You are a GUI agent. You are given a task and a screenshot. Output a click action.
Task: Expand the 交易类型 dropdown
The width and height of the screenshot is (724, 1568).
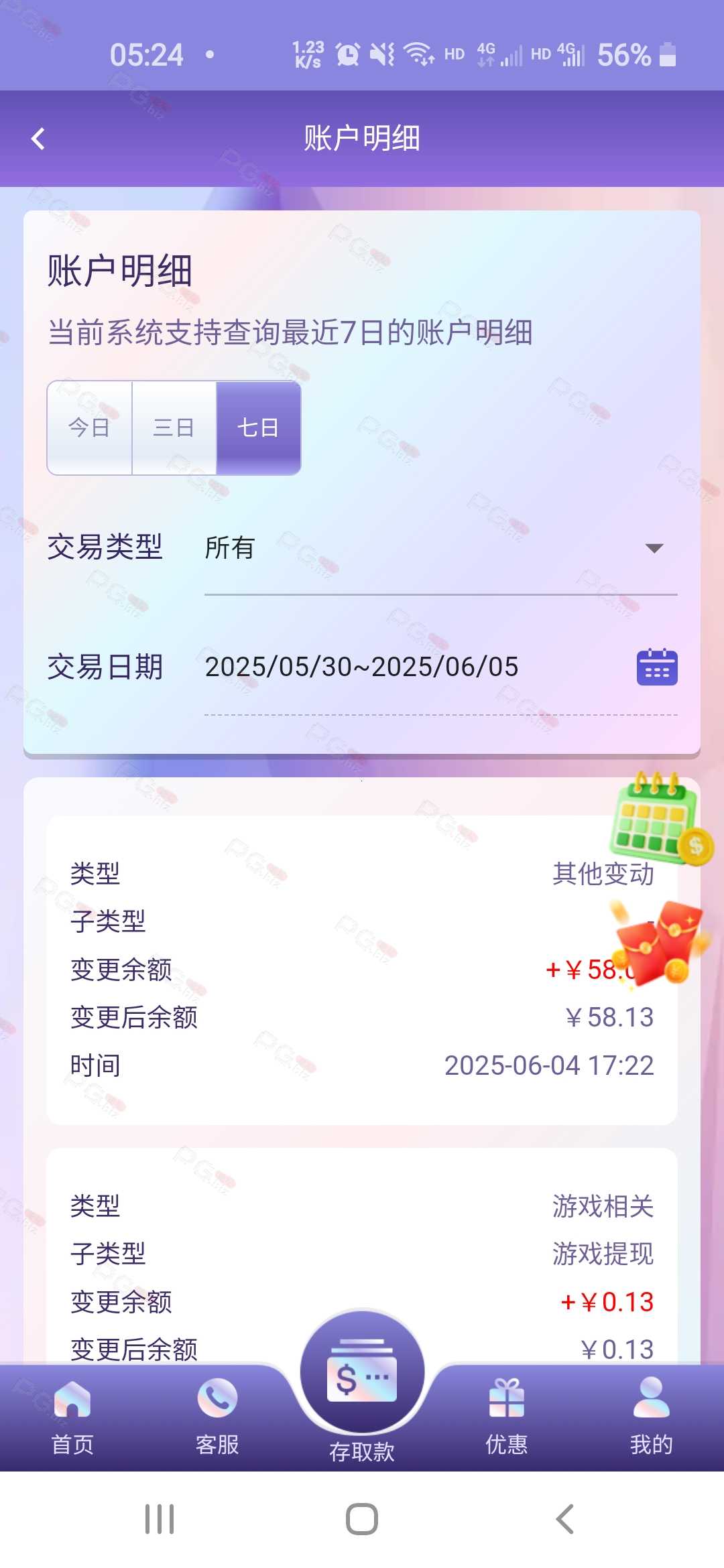pos(440,548)
